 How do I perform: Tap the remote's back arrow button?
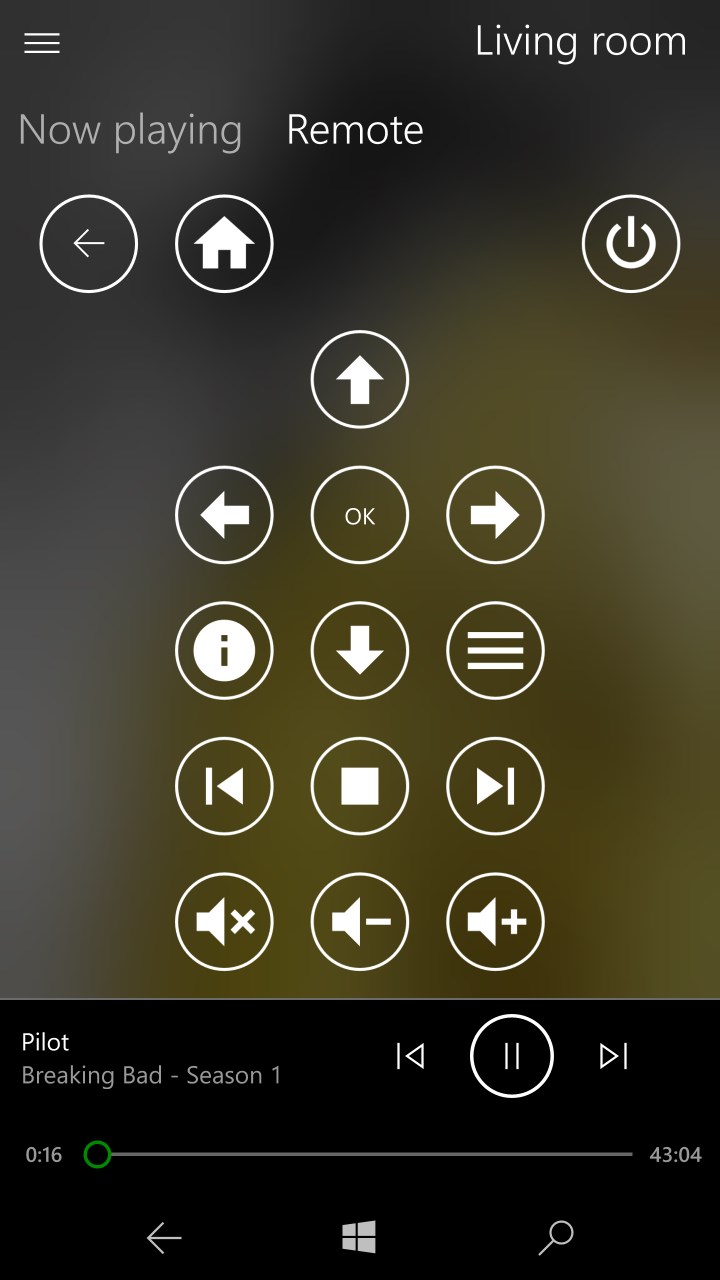point(89,244)
